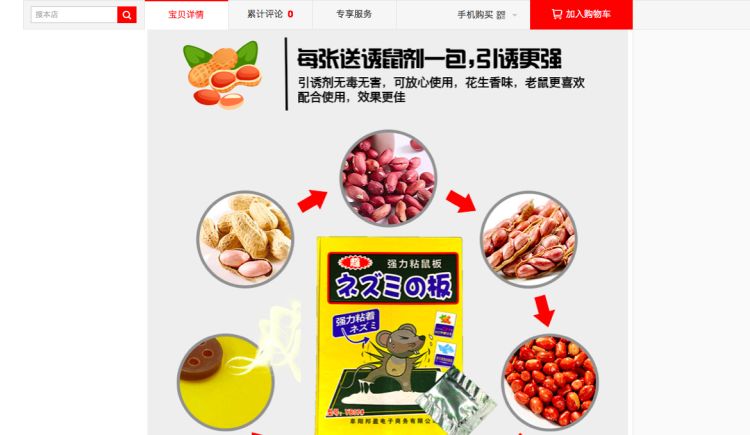750x435 pixels.
Task: Tap the 搜本店 search field
Action: click(74, 14)
